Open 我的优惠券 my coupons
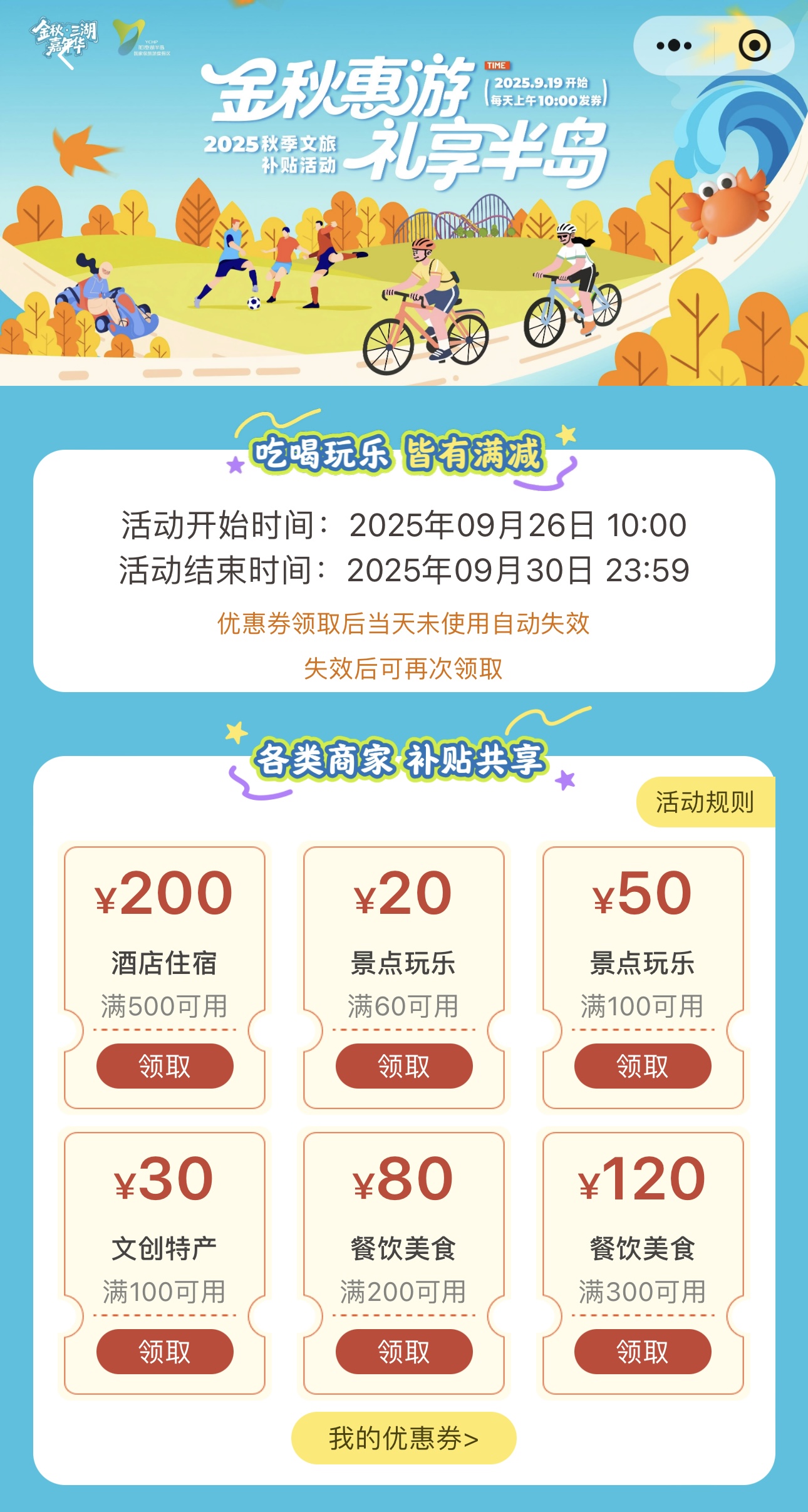 404,1438
